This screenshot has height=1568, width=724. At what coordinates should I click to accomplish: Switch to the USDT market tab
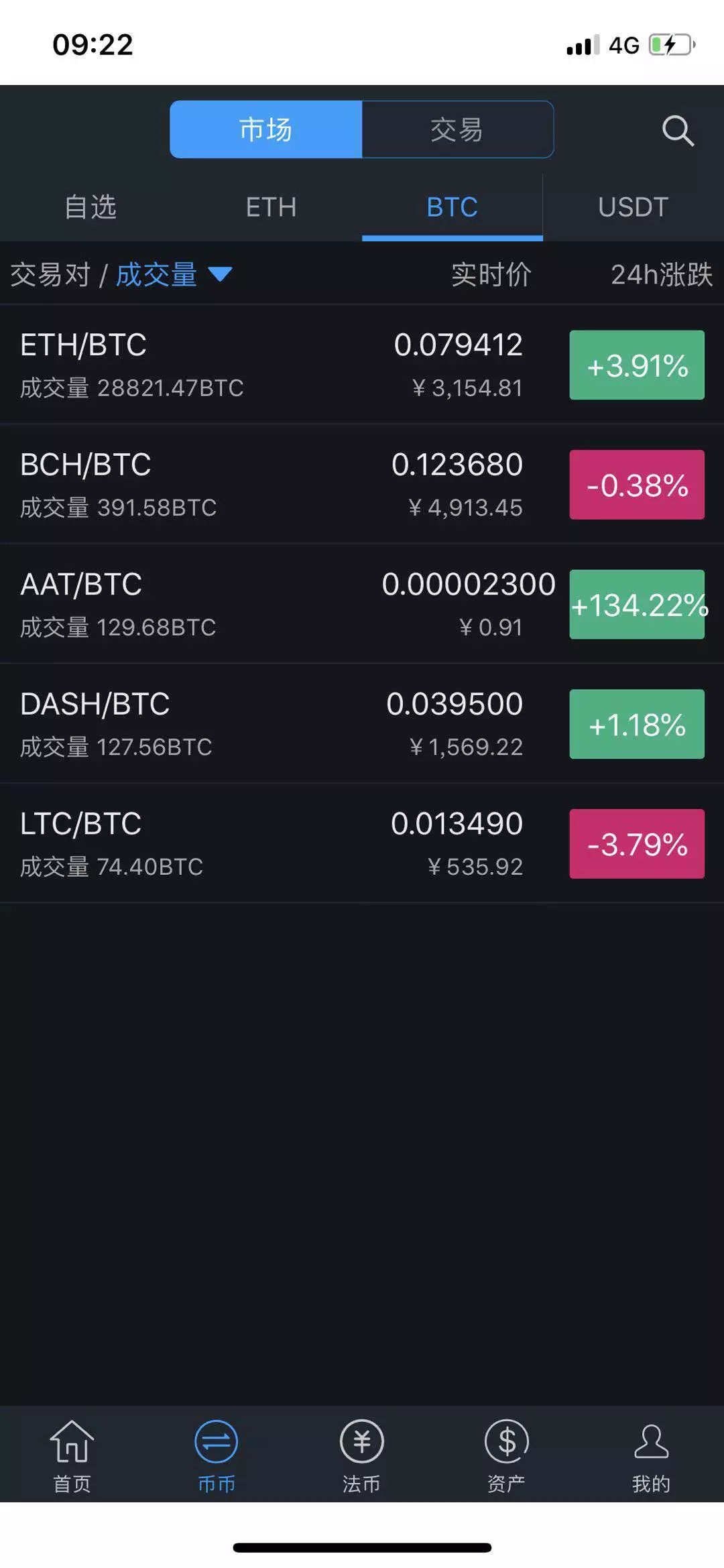coord(633,207)
